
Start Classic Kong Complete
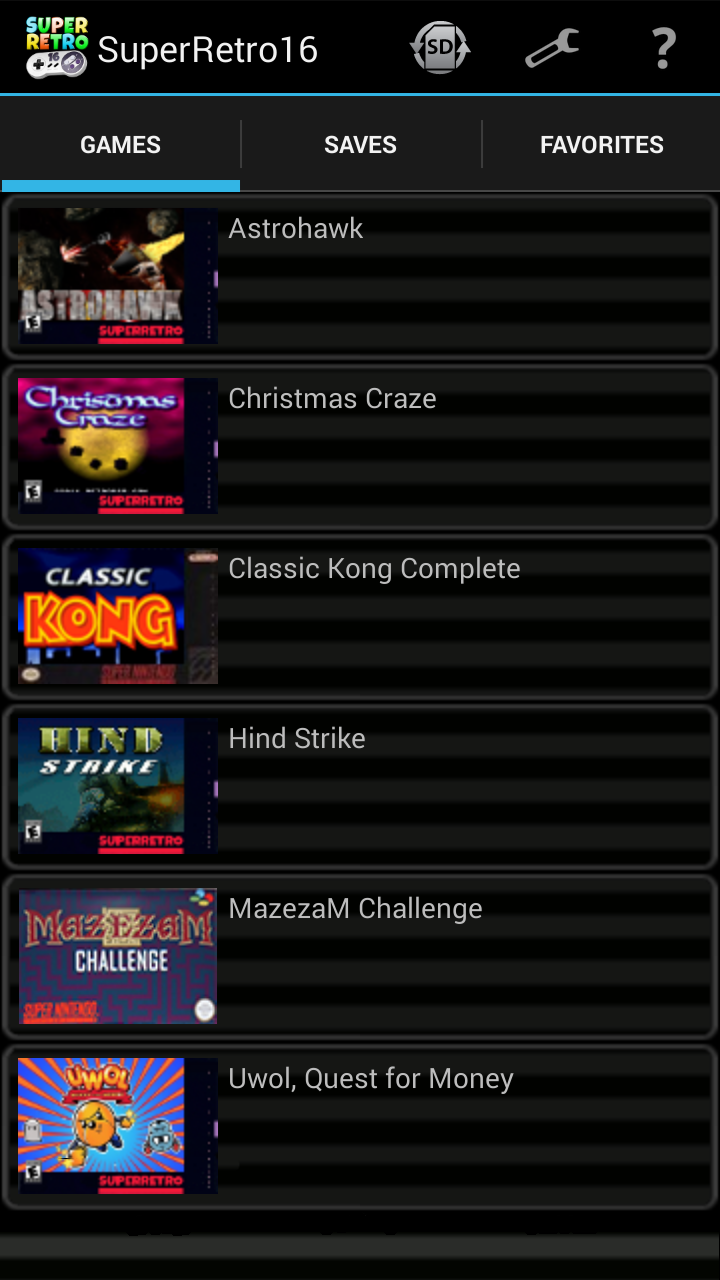tap(360, 616)
